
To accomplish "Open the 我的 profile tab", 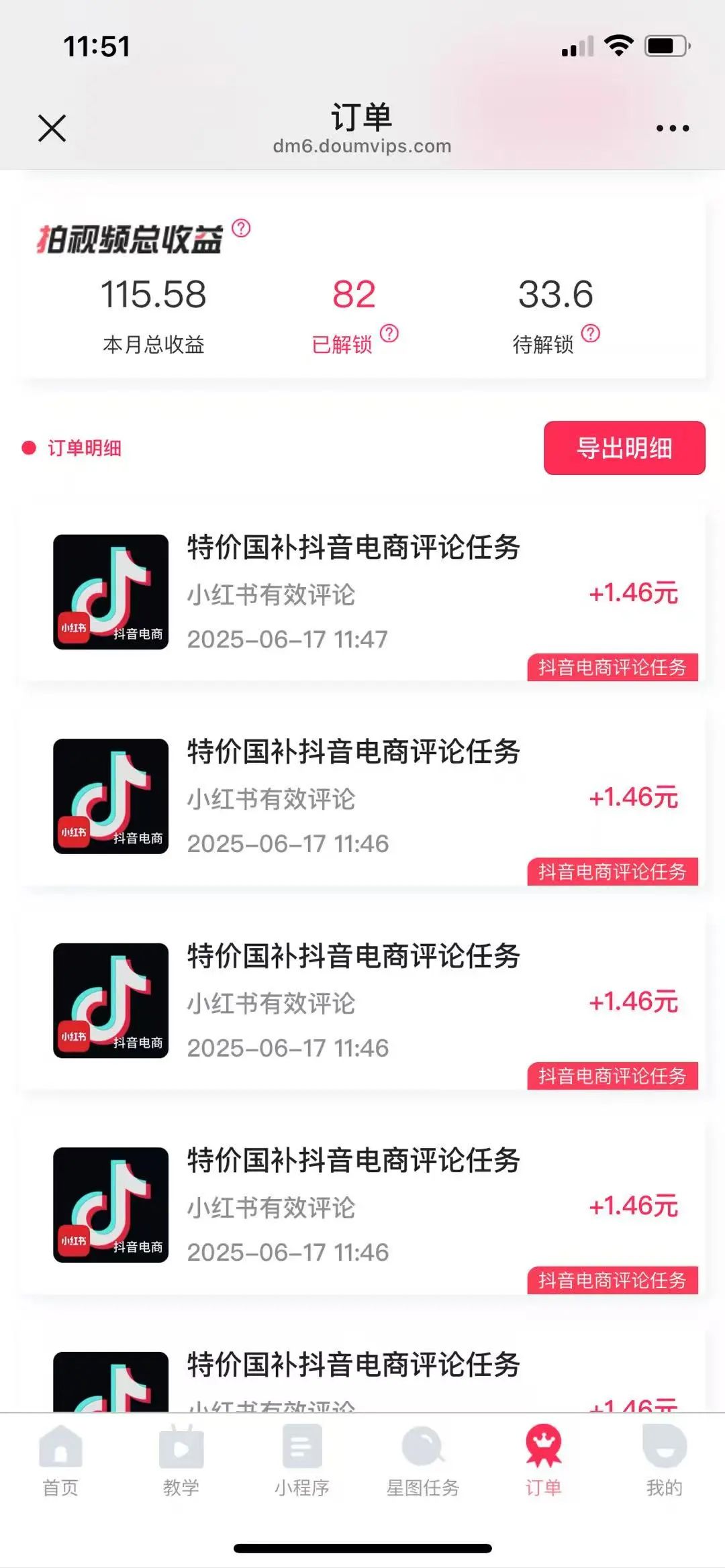I will (x=665, y=1461).
